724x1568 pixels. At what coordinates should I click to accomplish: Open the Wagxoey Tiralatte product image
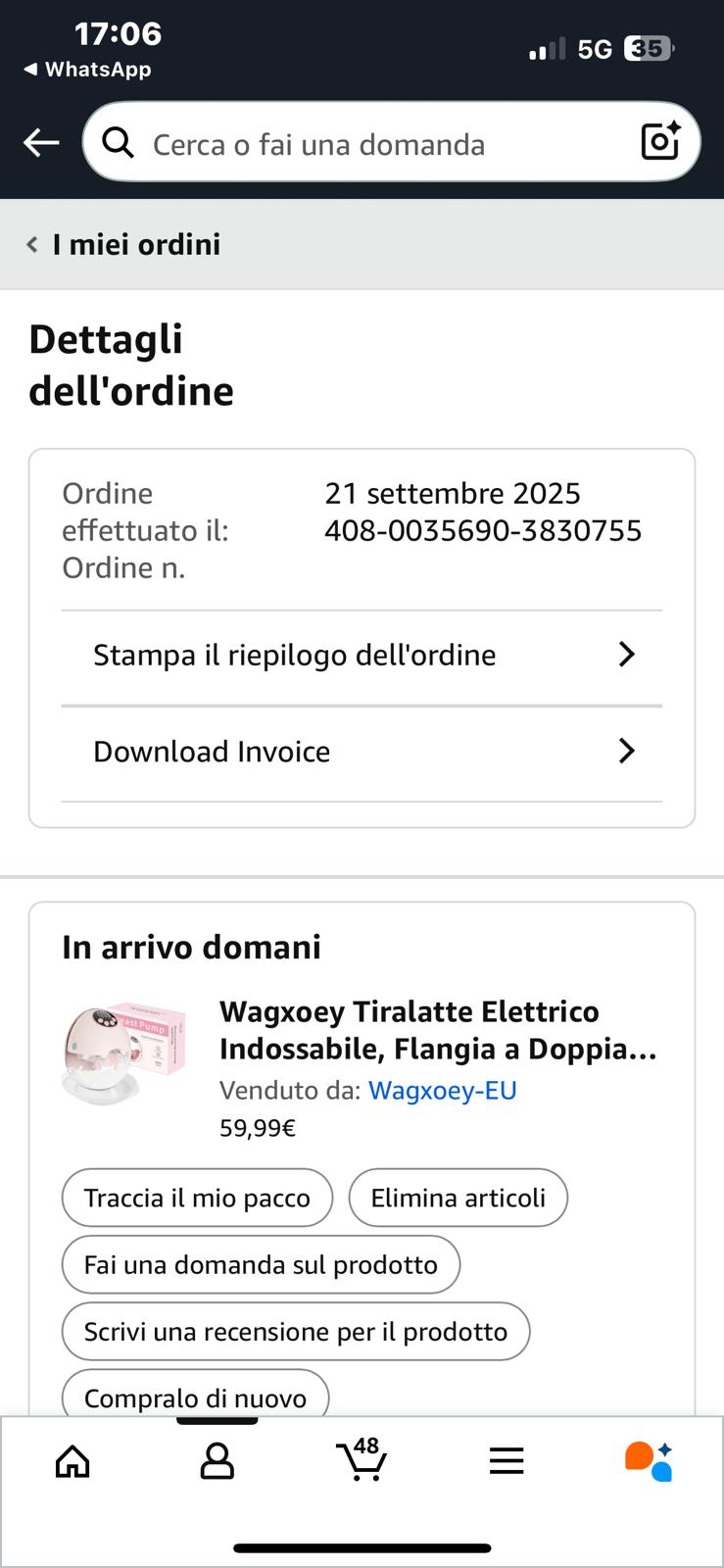click(123, 1053)
